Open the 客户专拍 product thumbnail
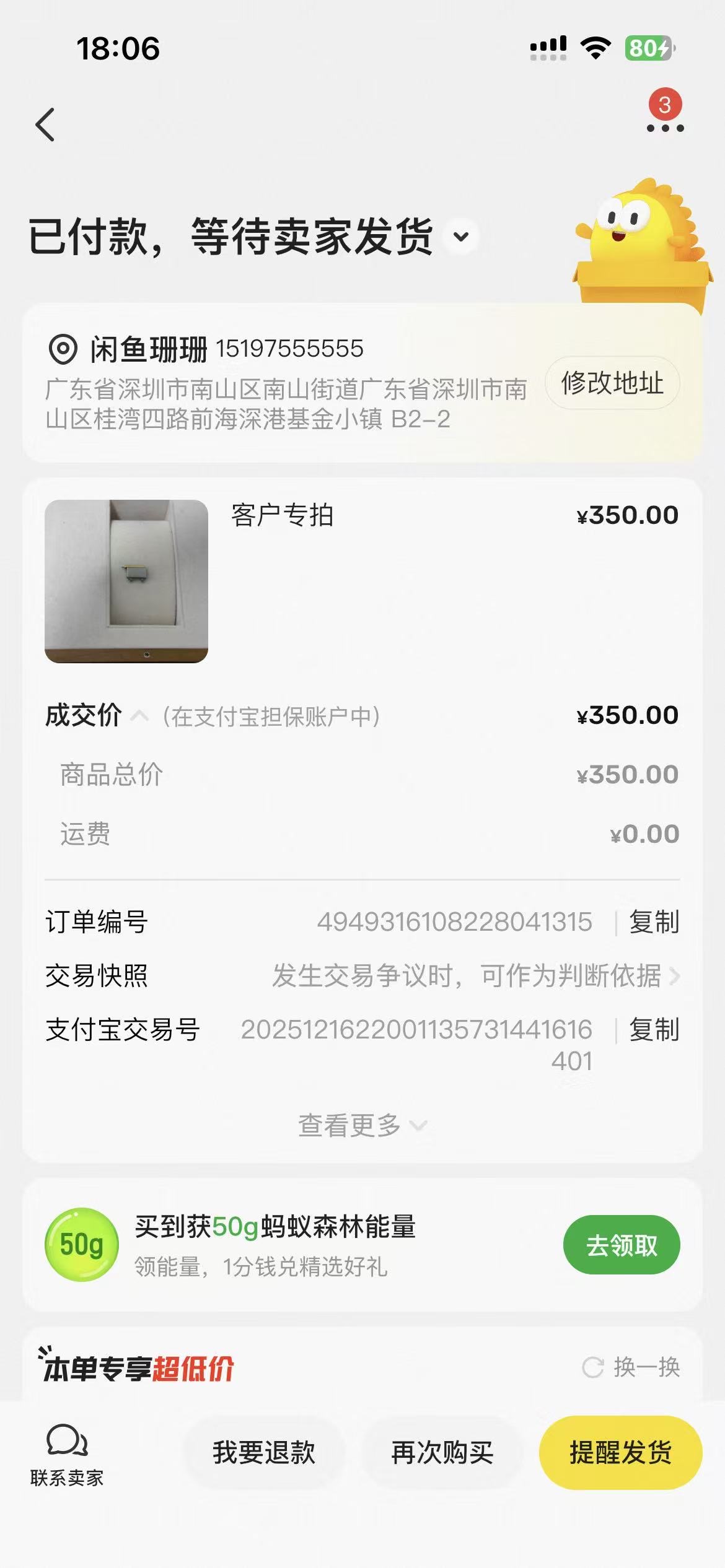Viewport: 725px width, 1568px height. tap(126, 581)
